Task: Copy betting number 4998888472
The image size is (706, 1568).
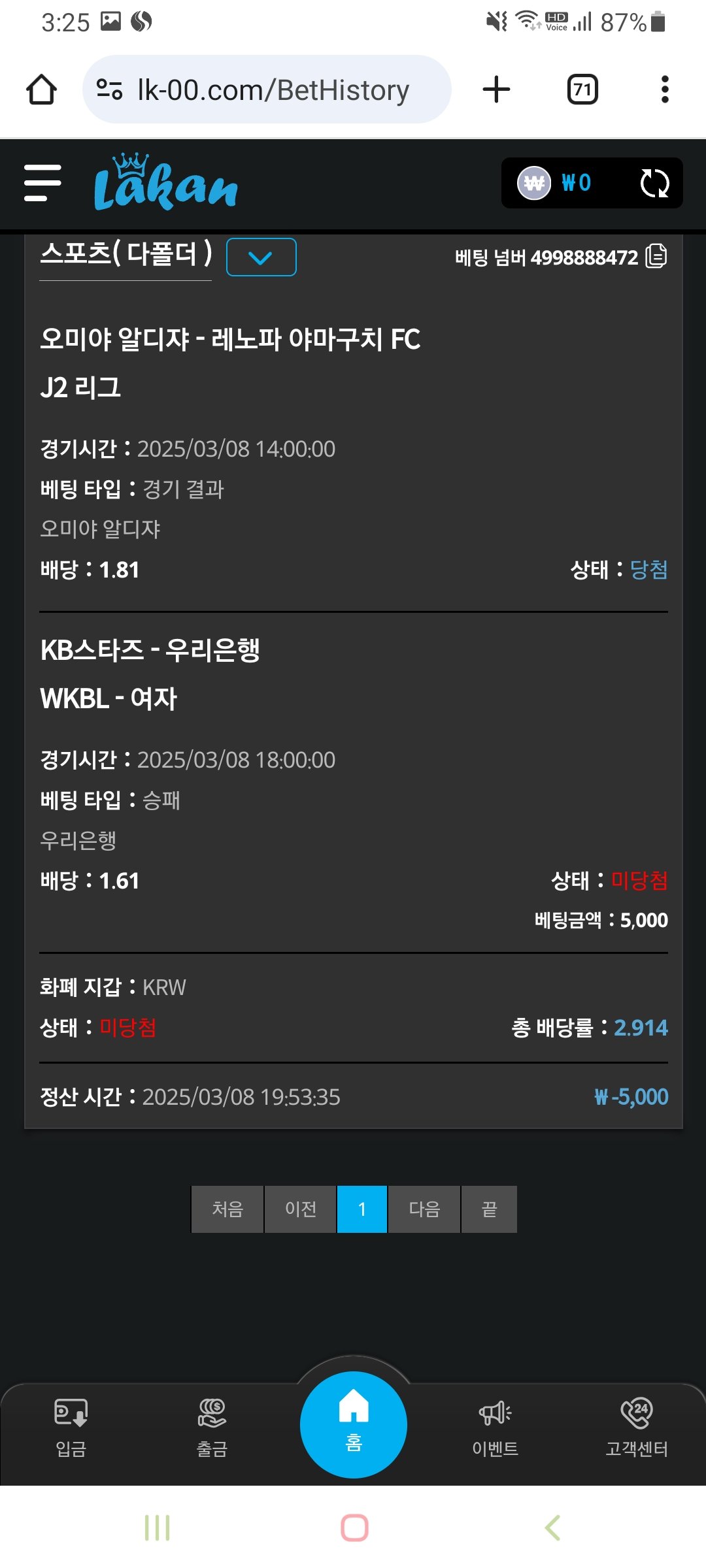Action: [x=656, y=256]
